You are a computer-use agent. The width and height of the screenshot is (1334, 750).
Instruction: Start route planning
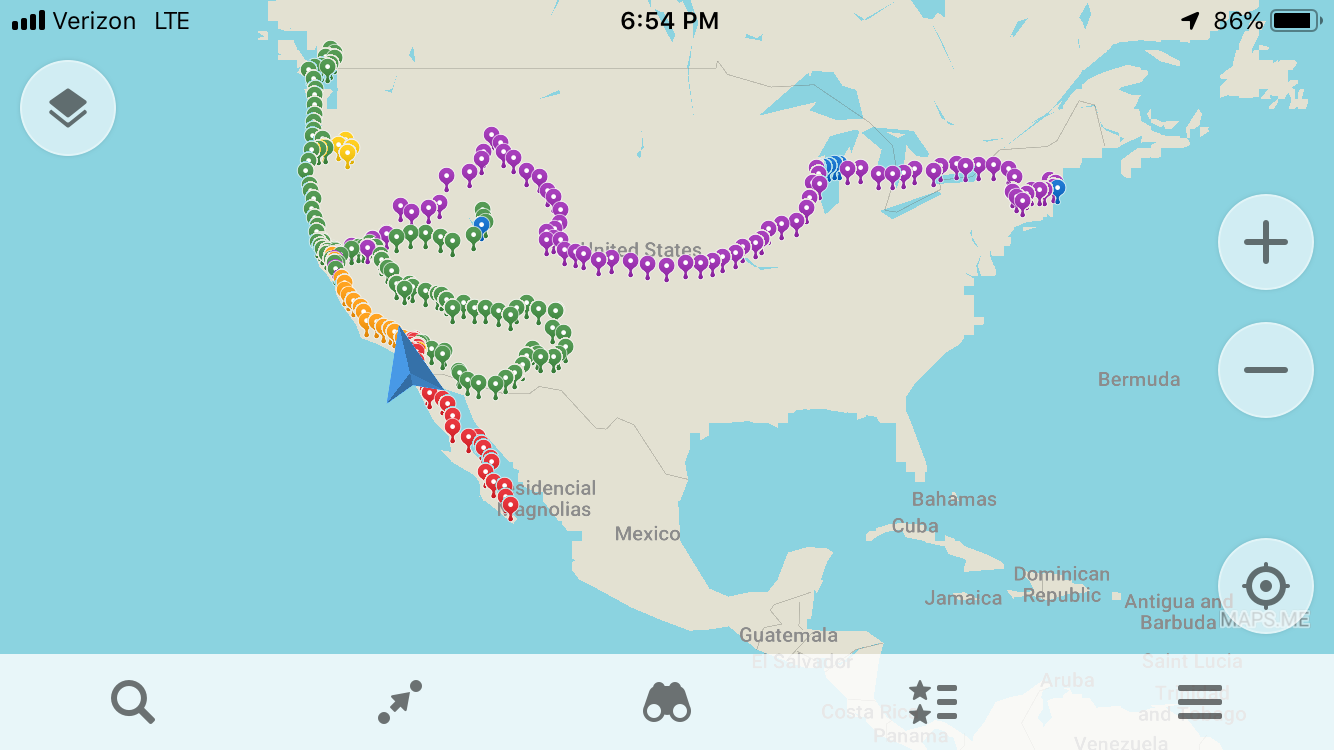[x=400, y=702]
